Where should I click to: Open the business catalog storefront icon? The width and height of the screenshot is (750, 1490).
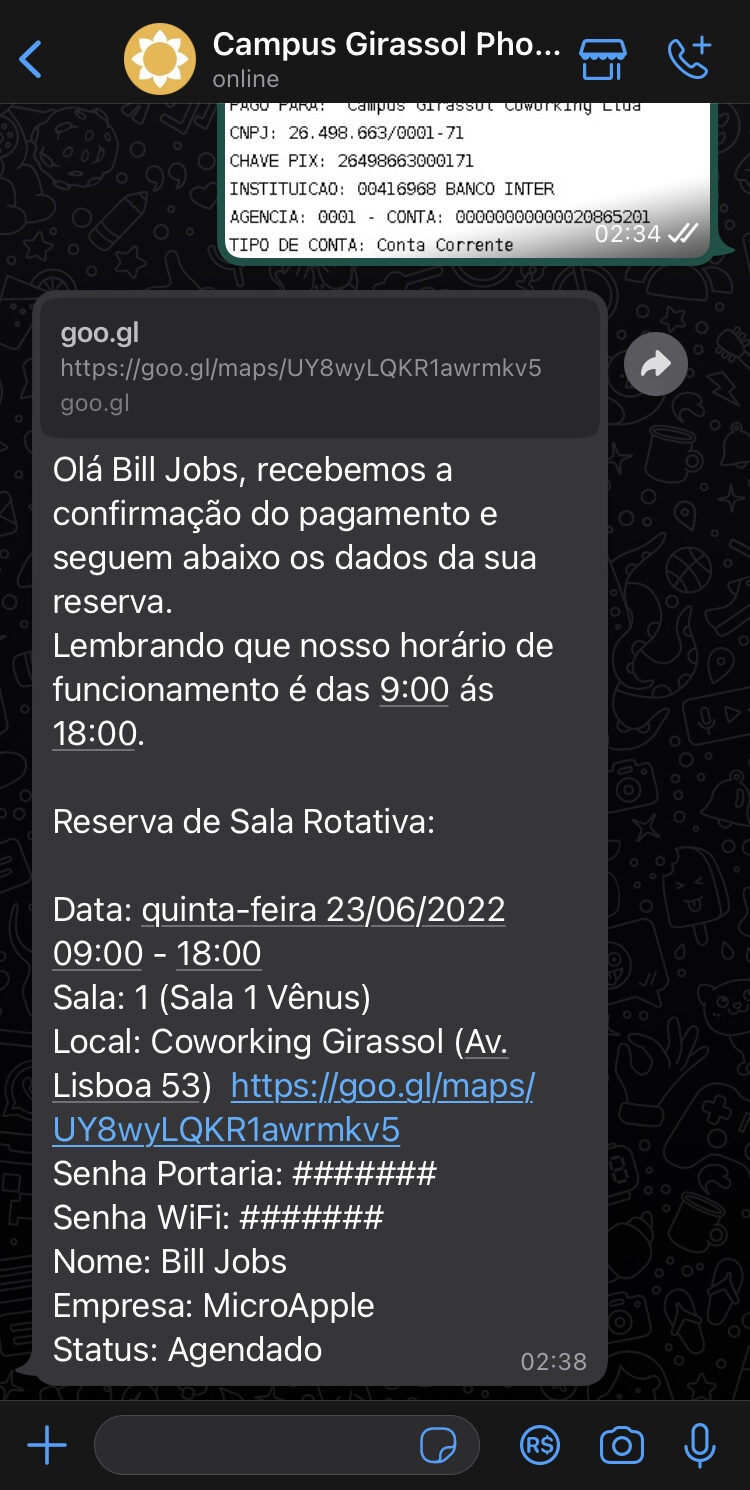[603, 59]
